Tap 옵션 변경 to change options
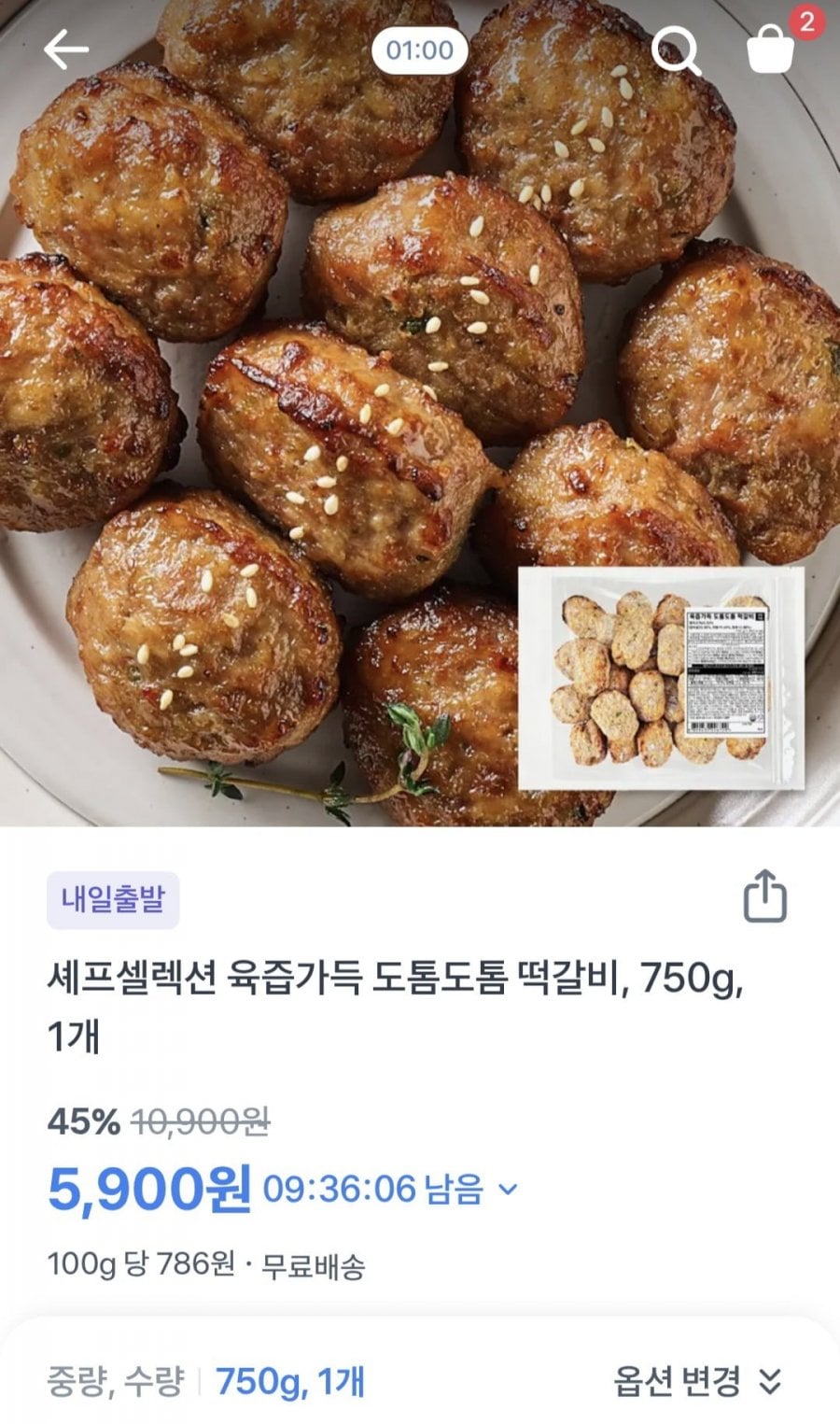Image resolution: width=840 pixels, height=1424 pixels. click(x=697, y=1381)
